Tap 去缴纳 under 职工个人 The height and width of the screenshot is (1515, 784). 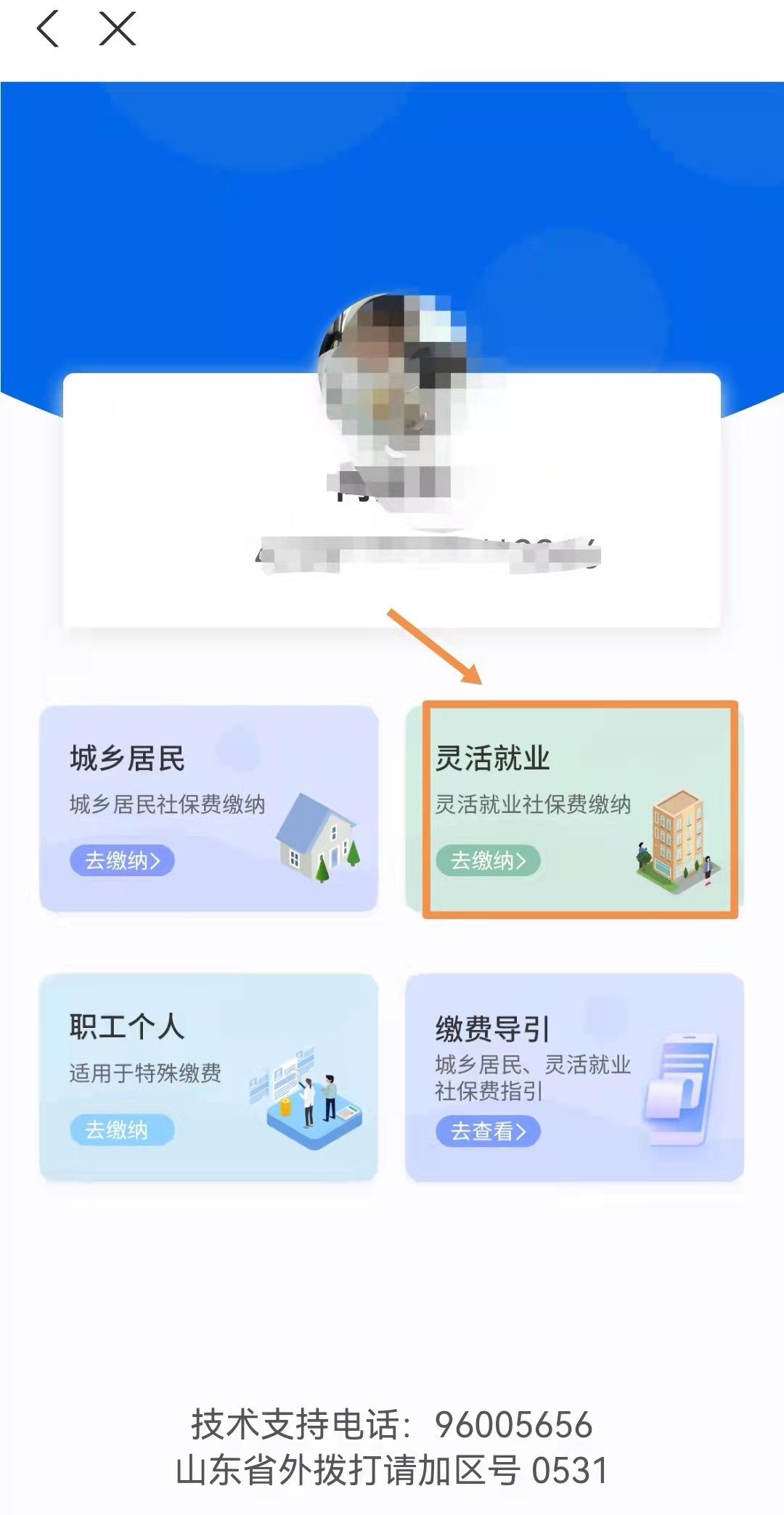121,1130
